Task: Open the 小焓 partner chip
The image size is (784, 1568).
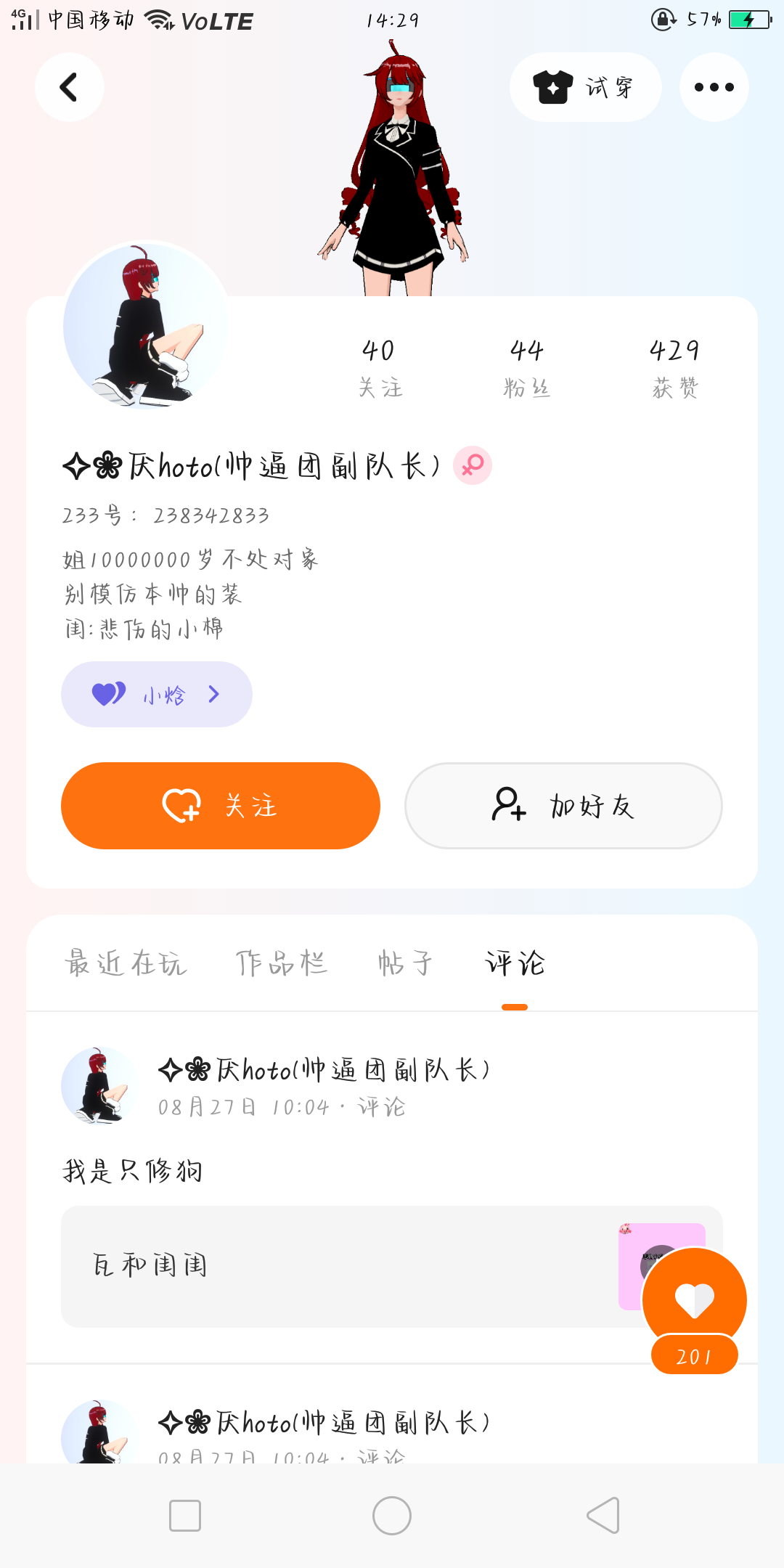Action: coord(157,695)
